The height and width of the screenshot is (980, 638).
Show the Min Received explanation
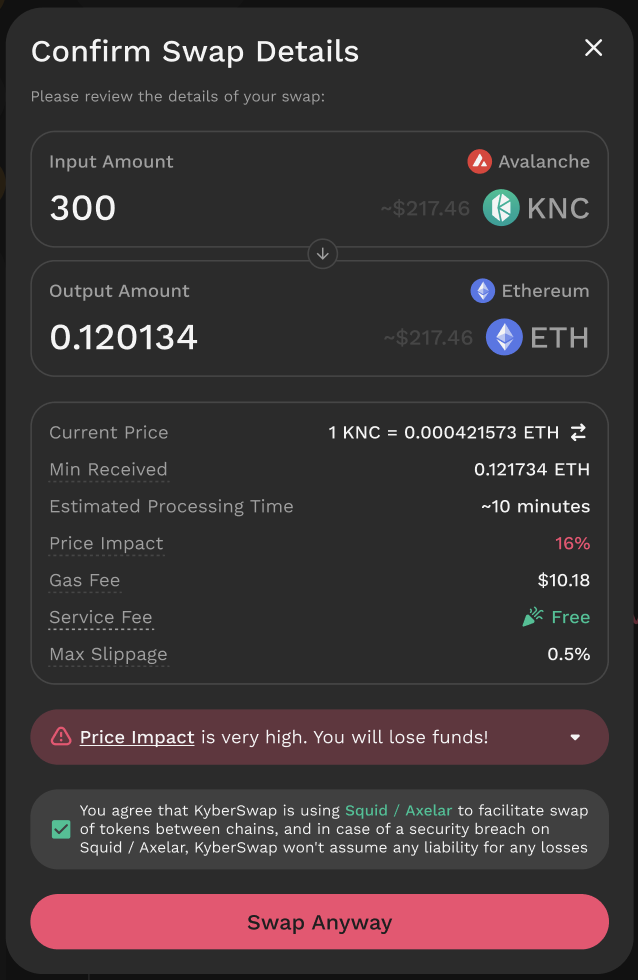(x=108, y=469)
